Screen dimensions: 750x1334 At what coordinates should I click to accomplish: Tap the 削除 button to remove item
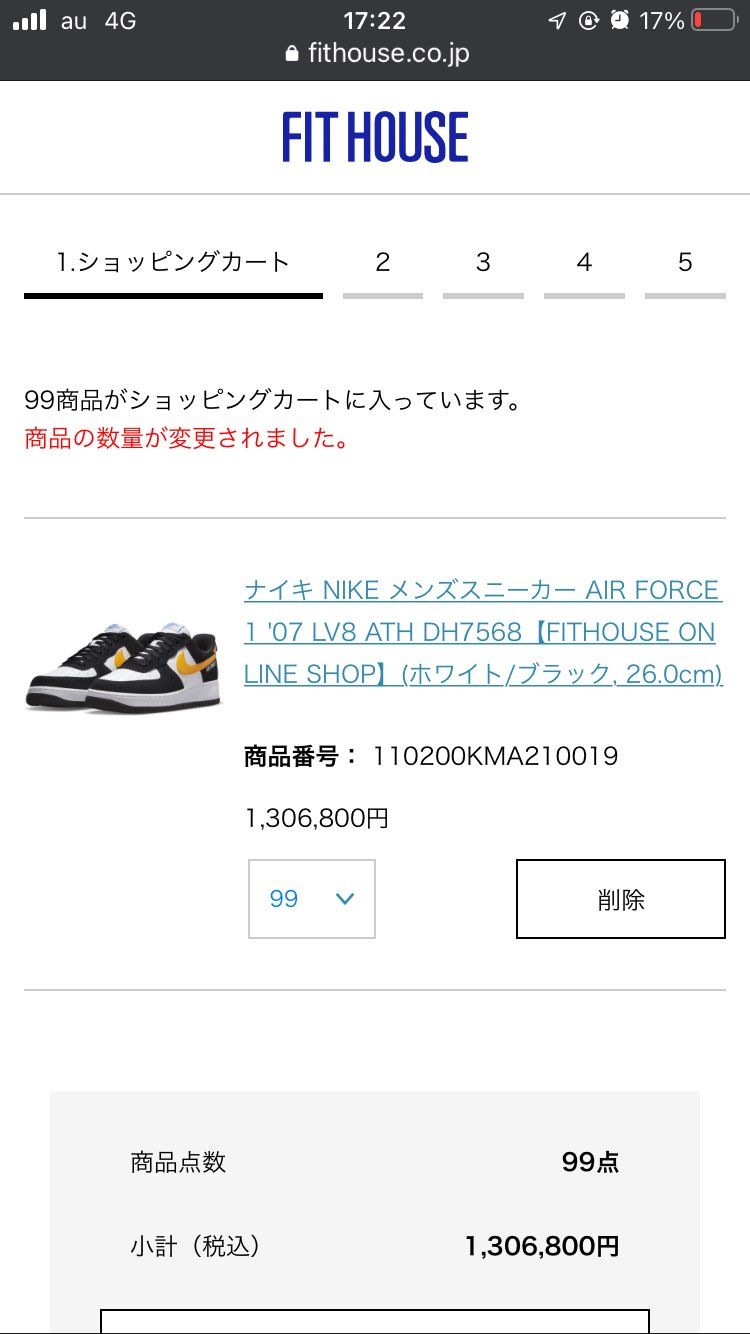coord(621,899)
